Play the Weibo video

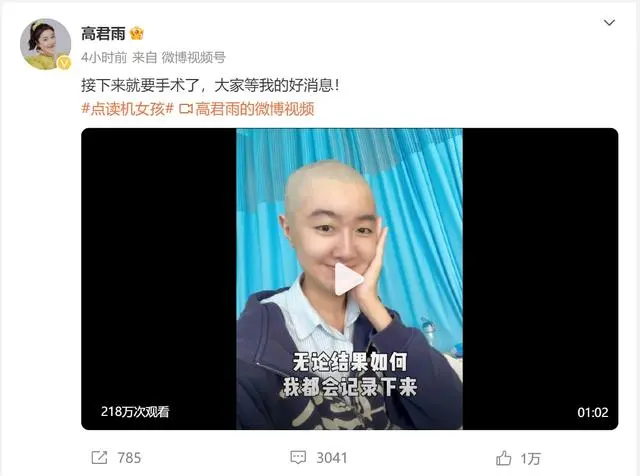coord(348,279)
